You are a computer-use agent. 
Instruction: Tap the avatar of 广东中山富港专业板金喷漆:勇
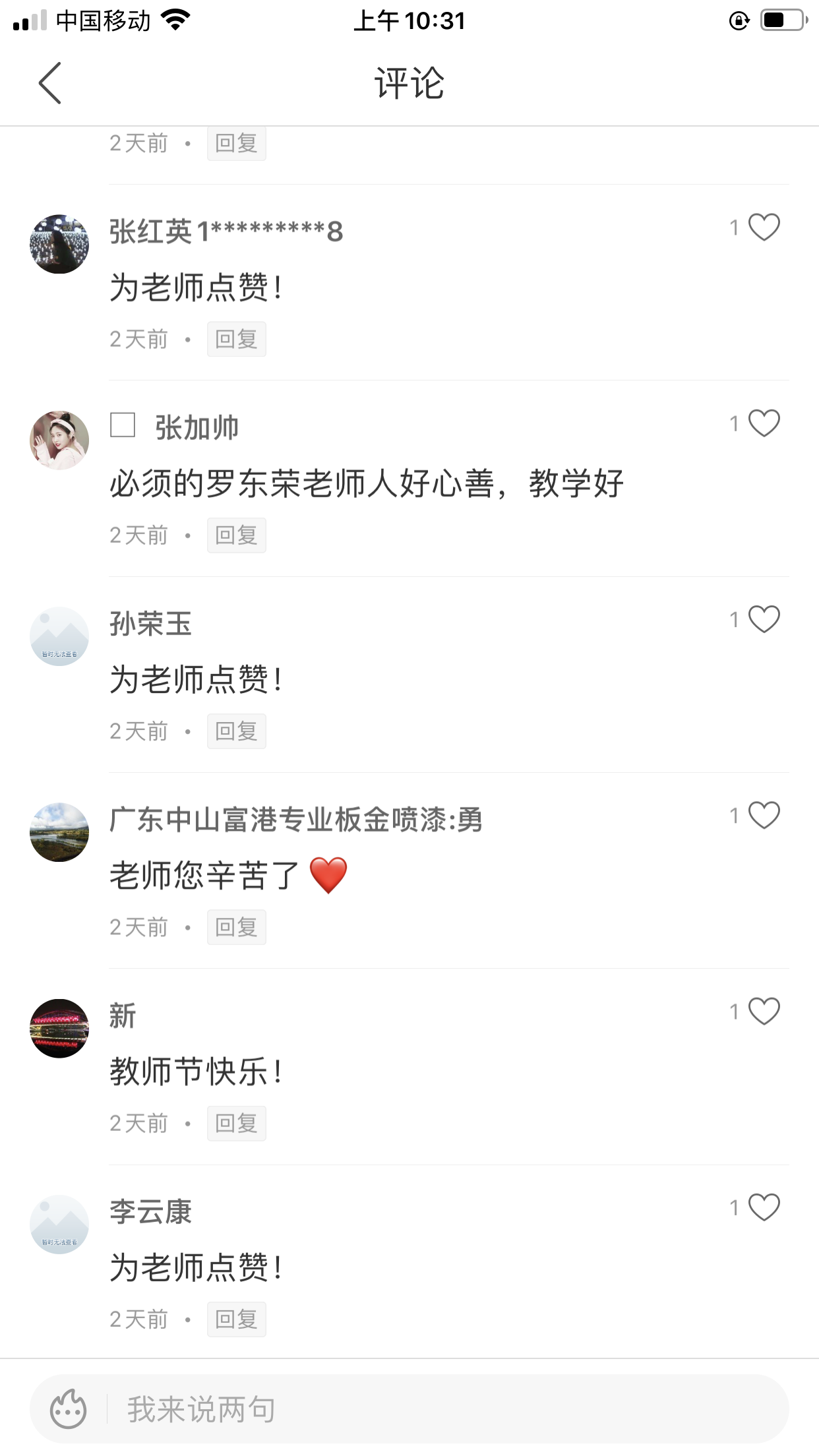click(59, 832)
